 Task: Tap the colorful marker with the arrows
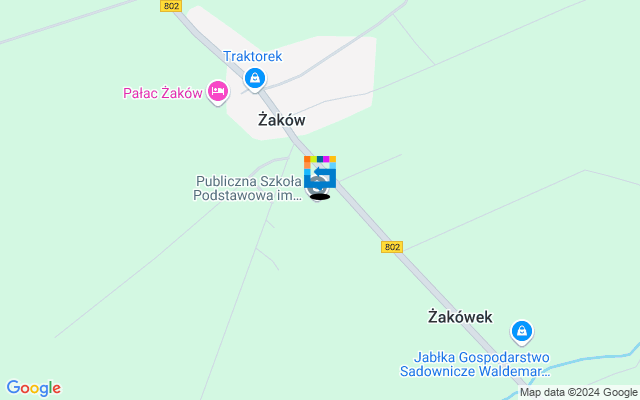click(x=320, y=174)
